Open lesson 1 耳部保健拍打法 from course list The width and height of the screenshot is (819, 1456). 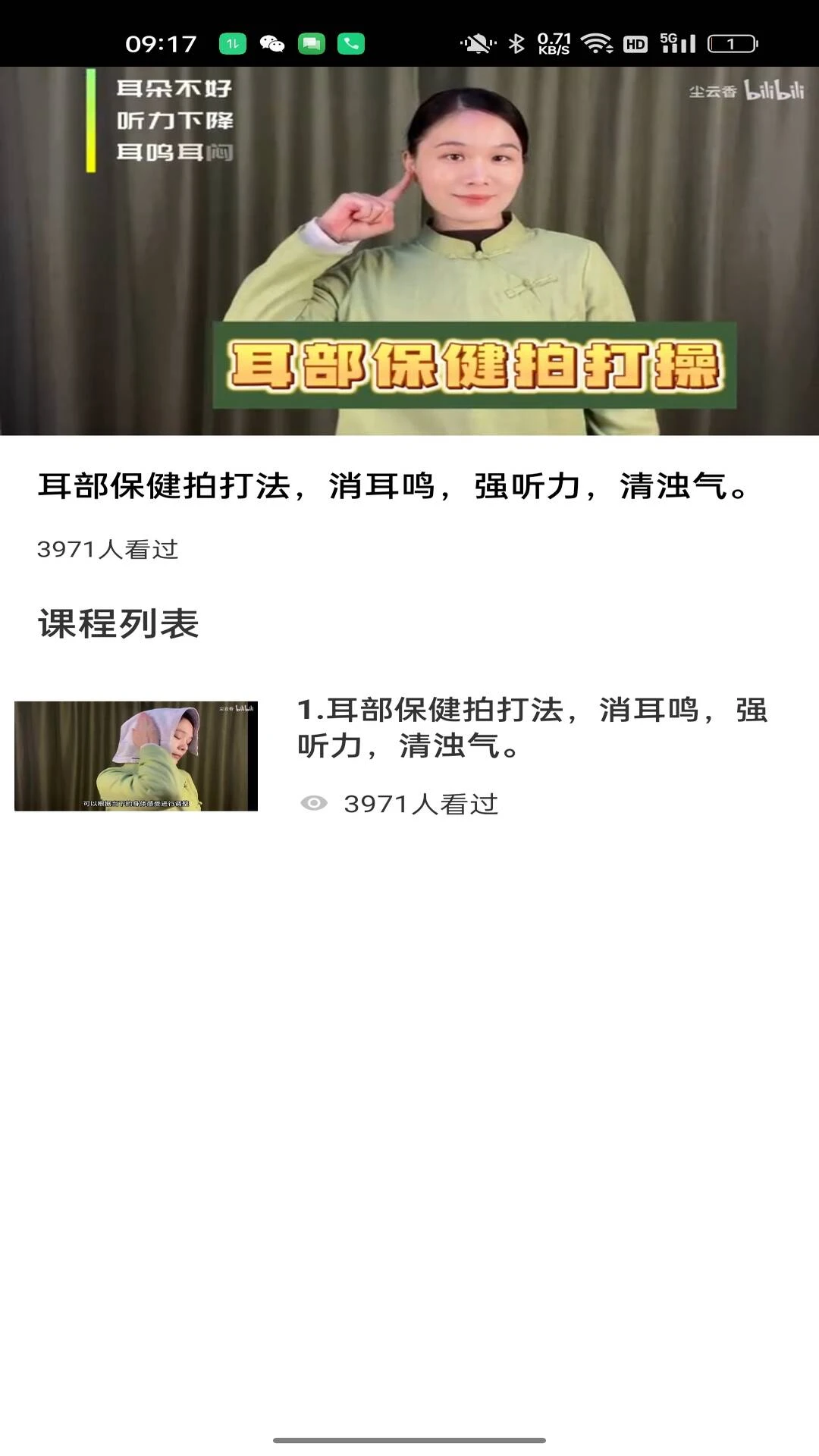tap(531, 731)
